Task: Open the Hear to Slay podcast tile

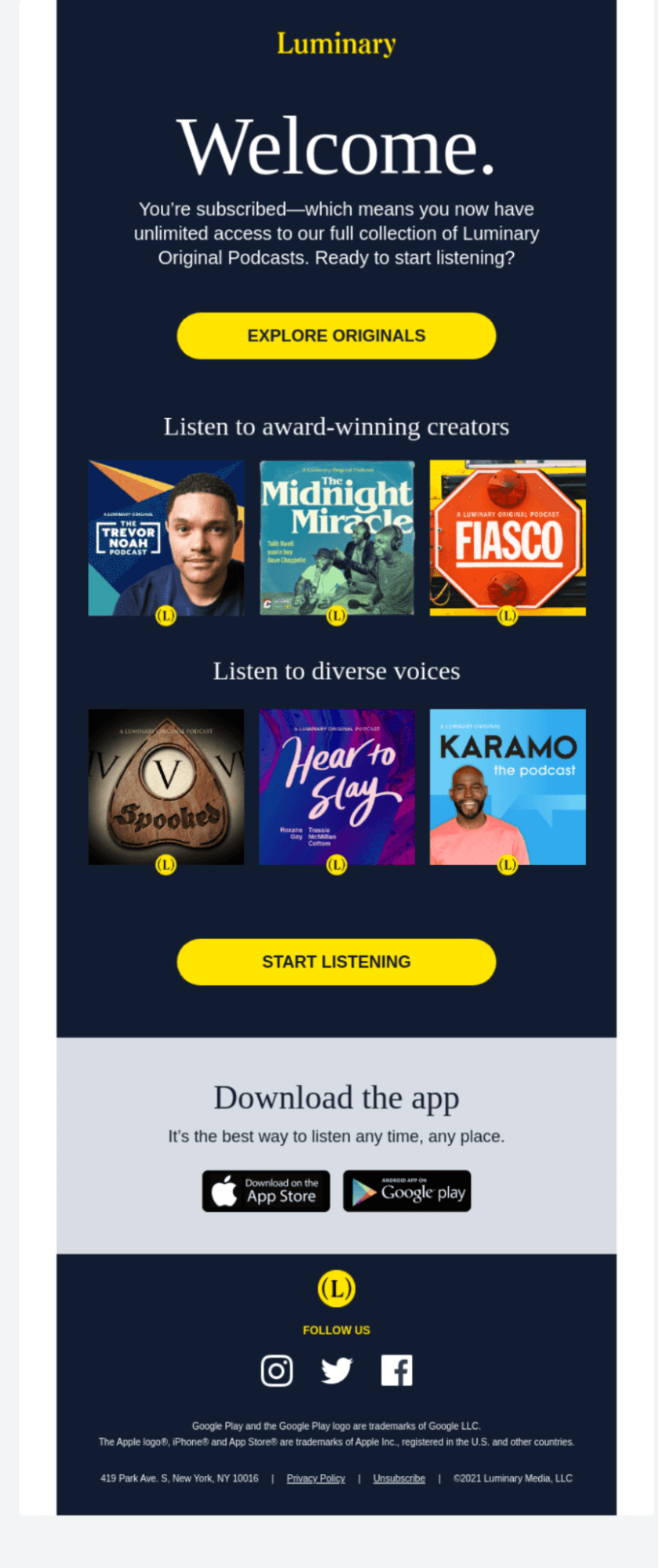Action: click(337, 787)
